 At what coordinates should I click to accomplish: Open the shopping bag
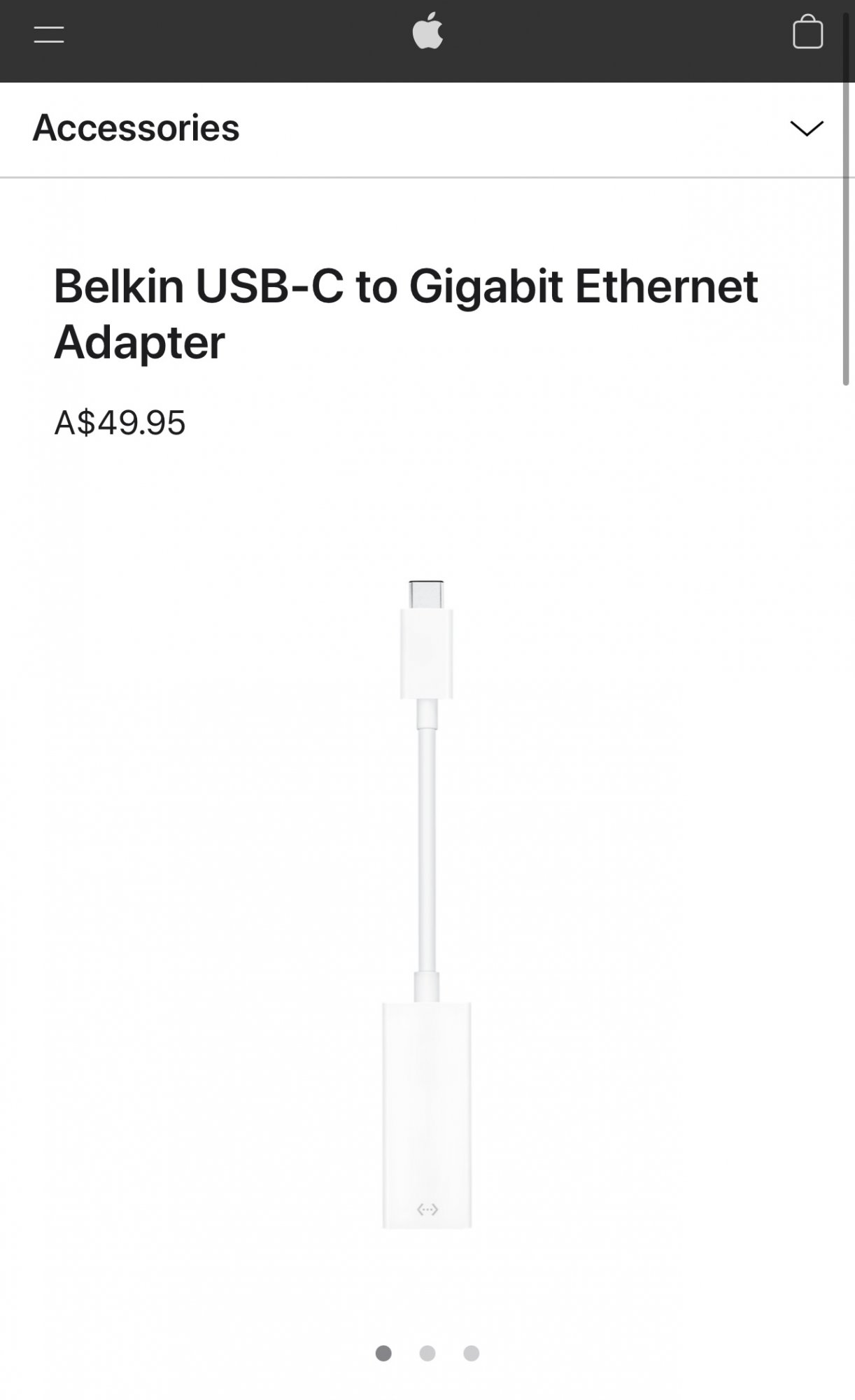tap(807, 32)
